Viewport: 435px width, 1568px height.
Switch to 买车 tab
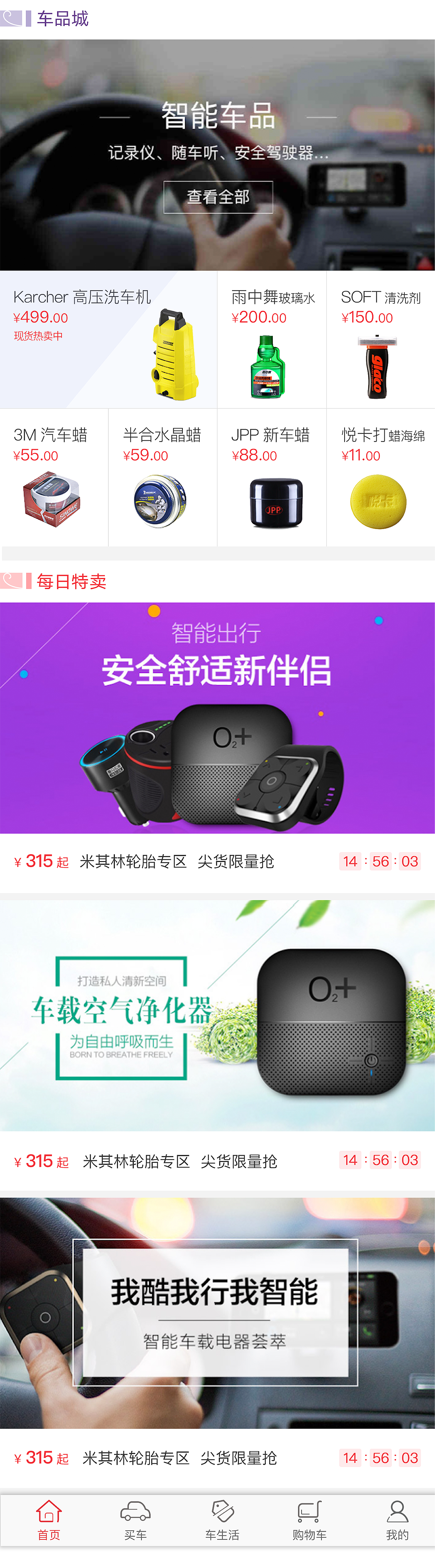[x=135, y=1519]
